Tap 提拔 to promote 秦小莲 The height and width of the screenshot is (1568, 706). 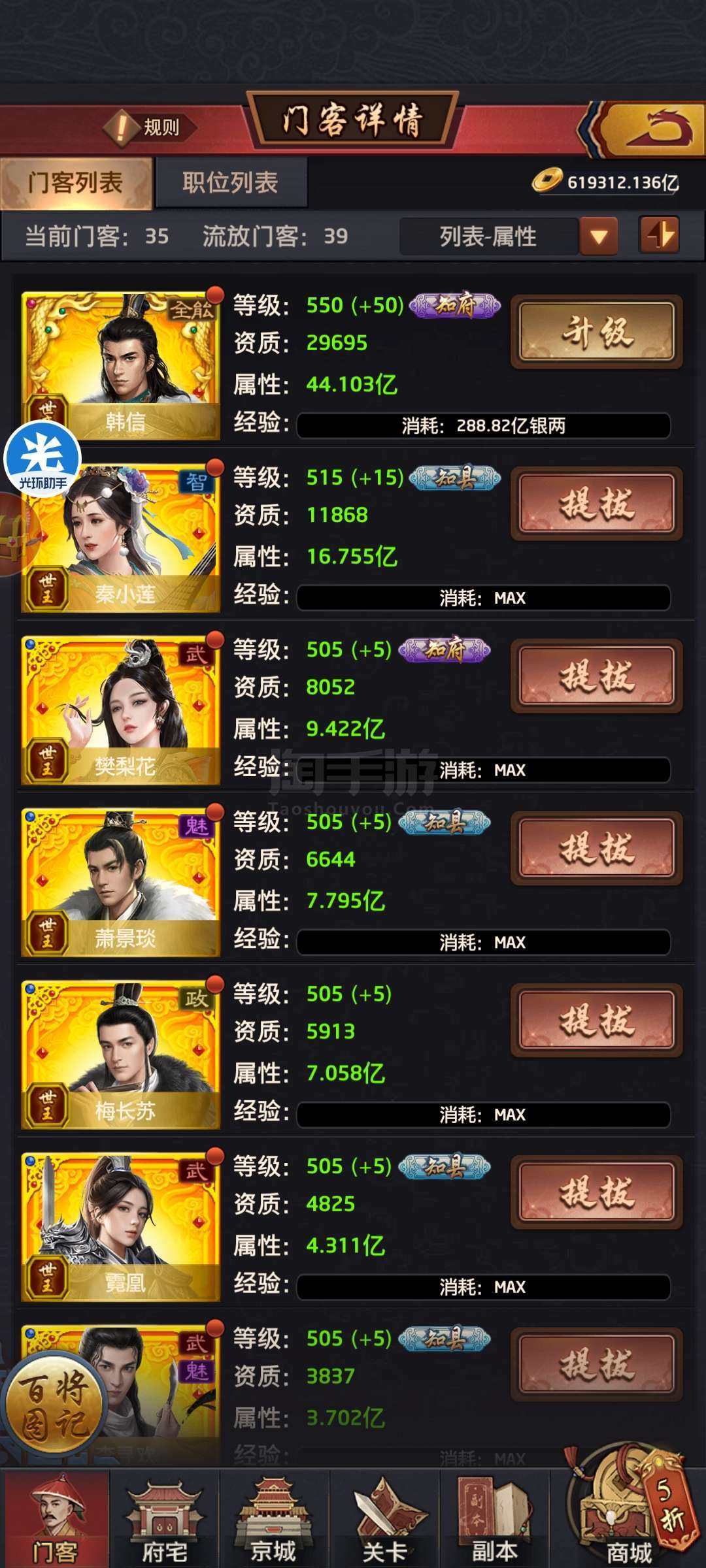596,504
